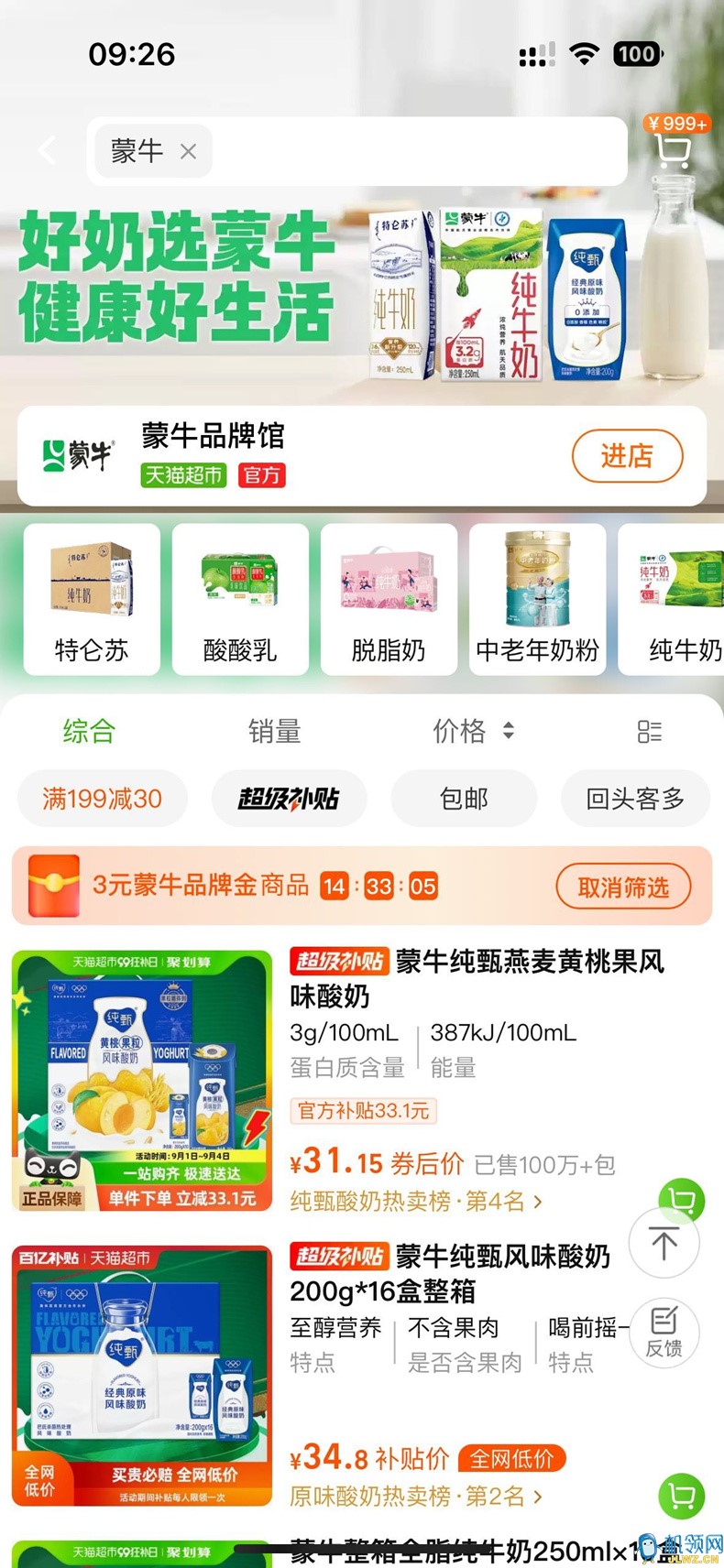Image resolution: width=724 pixels, height=1568 pixels.
Task: Open 蒙牛纯甄燕麦黄桃果风味酸奶 product
Action: [x=477, y=977]
